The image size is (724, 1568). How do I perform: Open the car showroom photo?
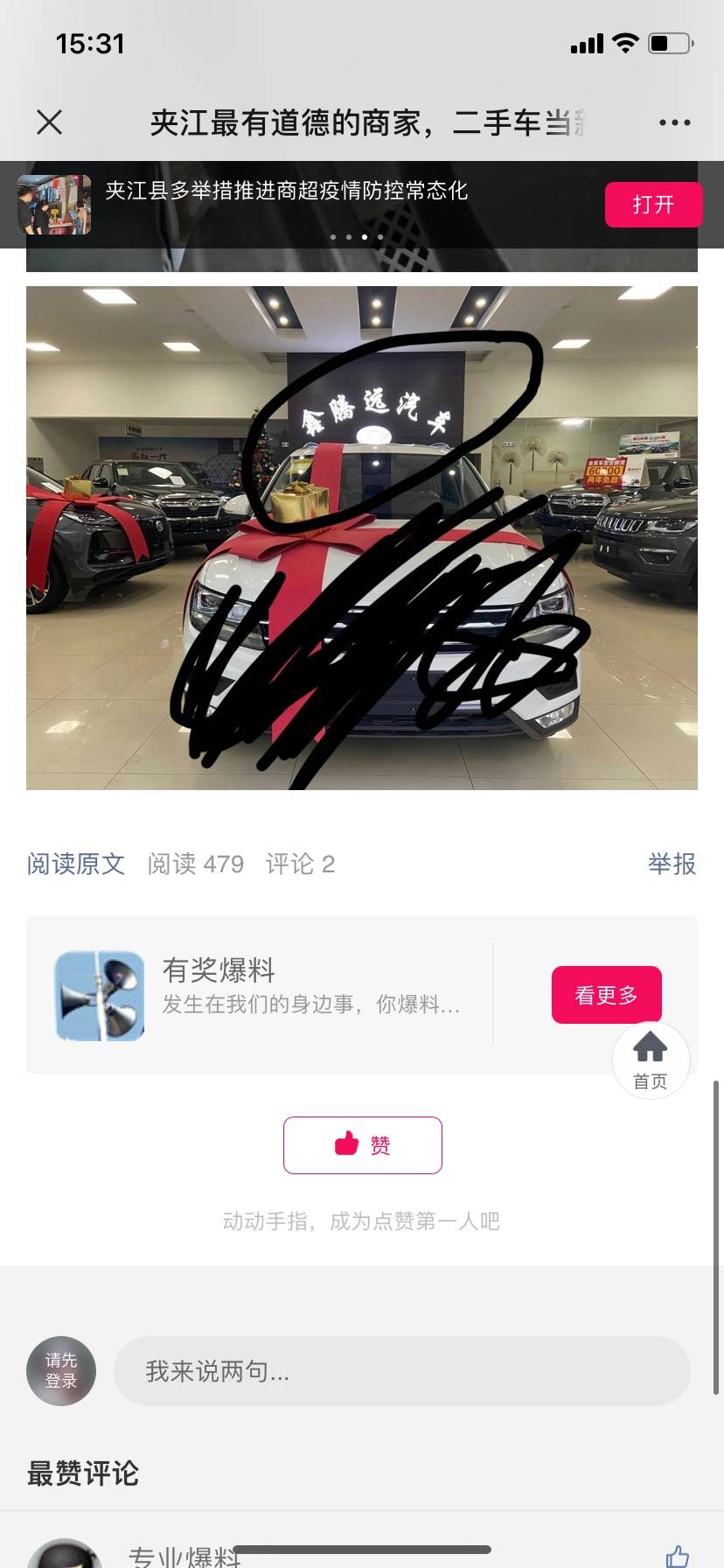[x=362, y=537]
